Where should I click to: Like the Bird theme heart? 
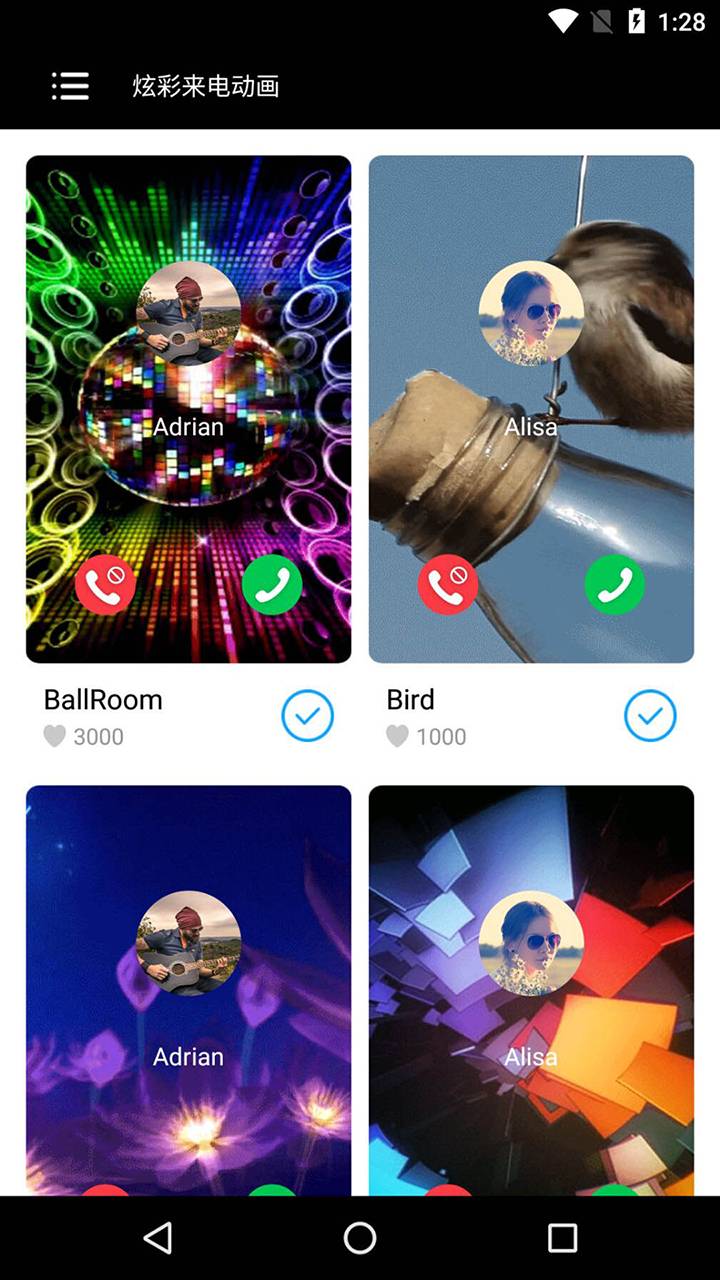pos(398,737)
